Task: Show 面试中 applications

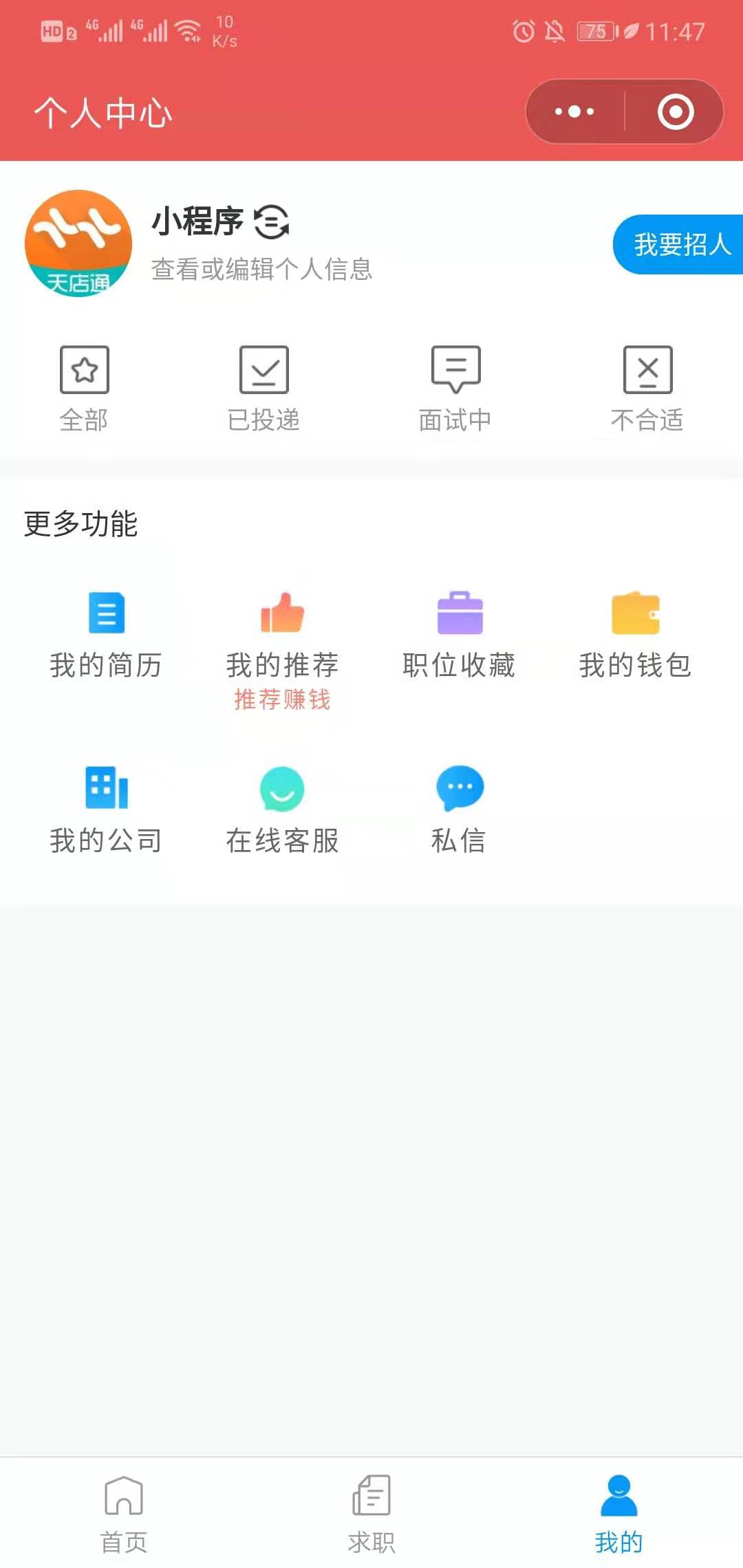Action: tap(455, 389)
